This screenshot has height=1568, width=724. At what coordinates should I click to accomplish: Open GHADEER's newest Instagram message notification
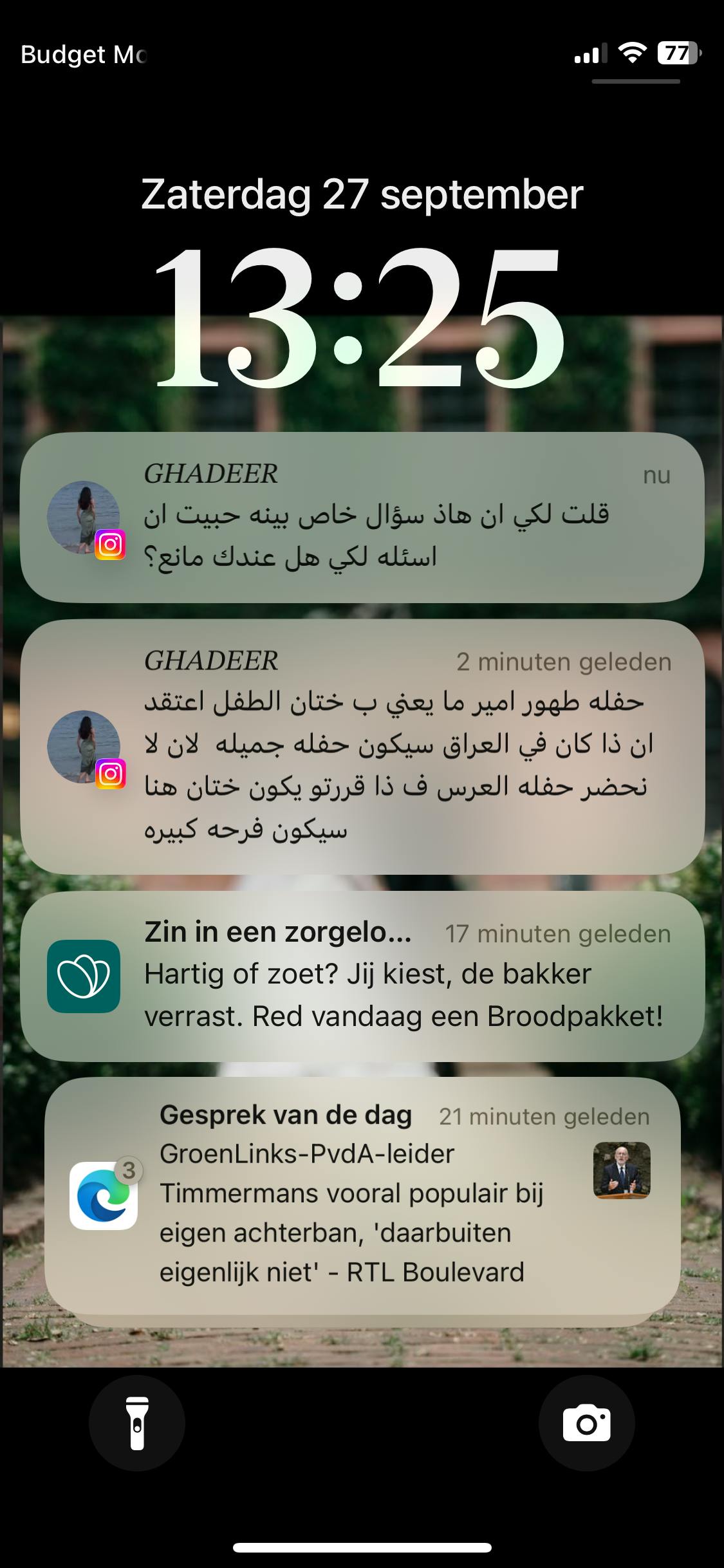coord(362,518)
